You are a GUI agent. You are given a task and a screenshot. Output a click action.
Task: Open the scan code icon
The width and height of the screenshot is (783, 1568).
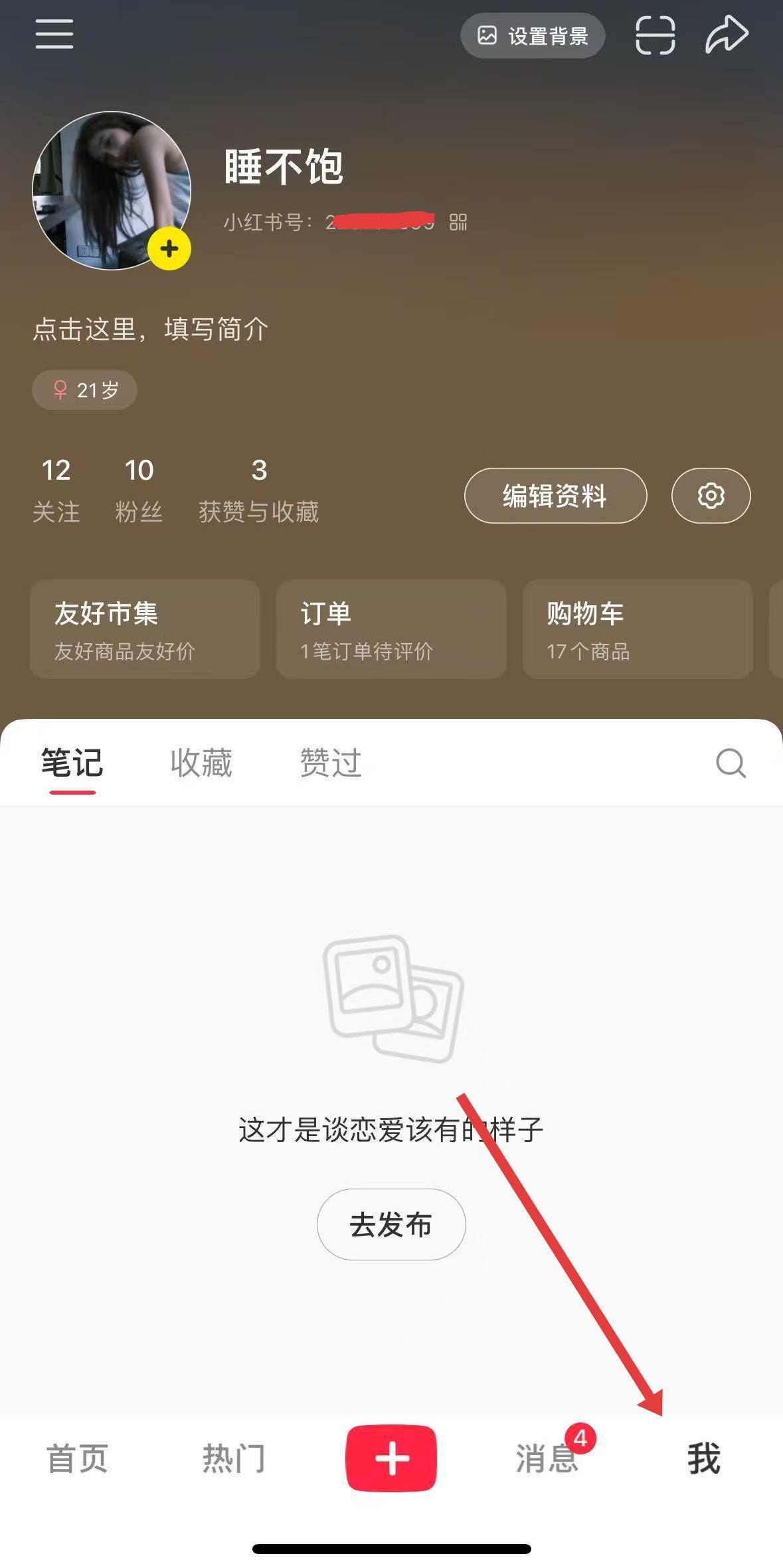655,35
